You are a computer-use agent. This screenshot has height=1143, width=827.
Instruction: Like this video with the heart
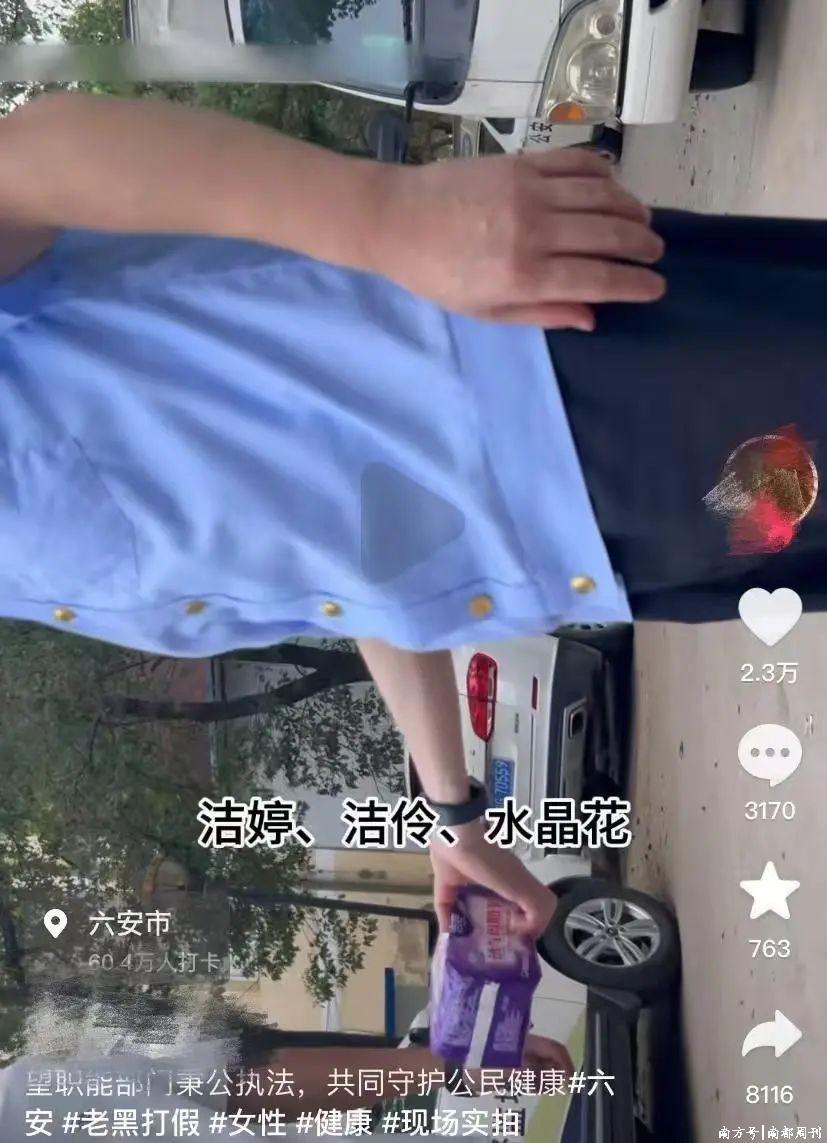pyautogui.click(x=769, y=616)
